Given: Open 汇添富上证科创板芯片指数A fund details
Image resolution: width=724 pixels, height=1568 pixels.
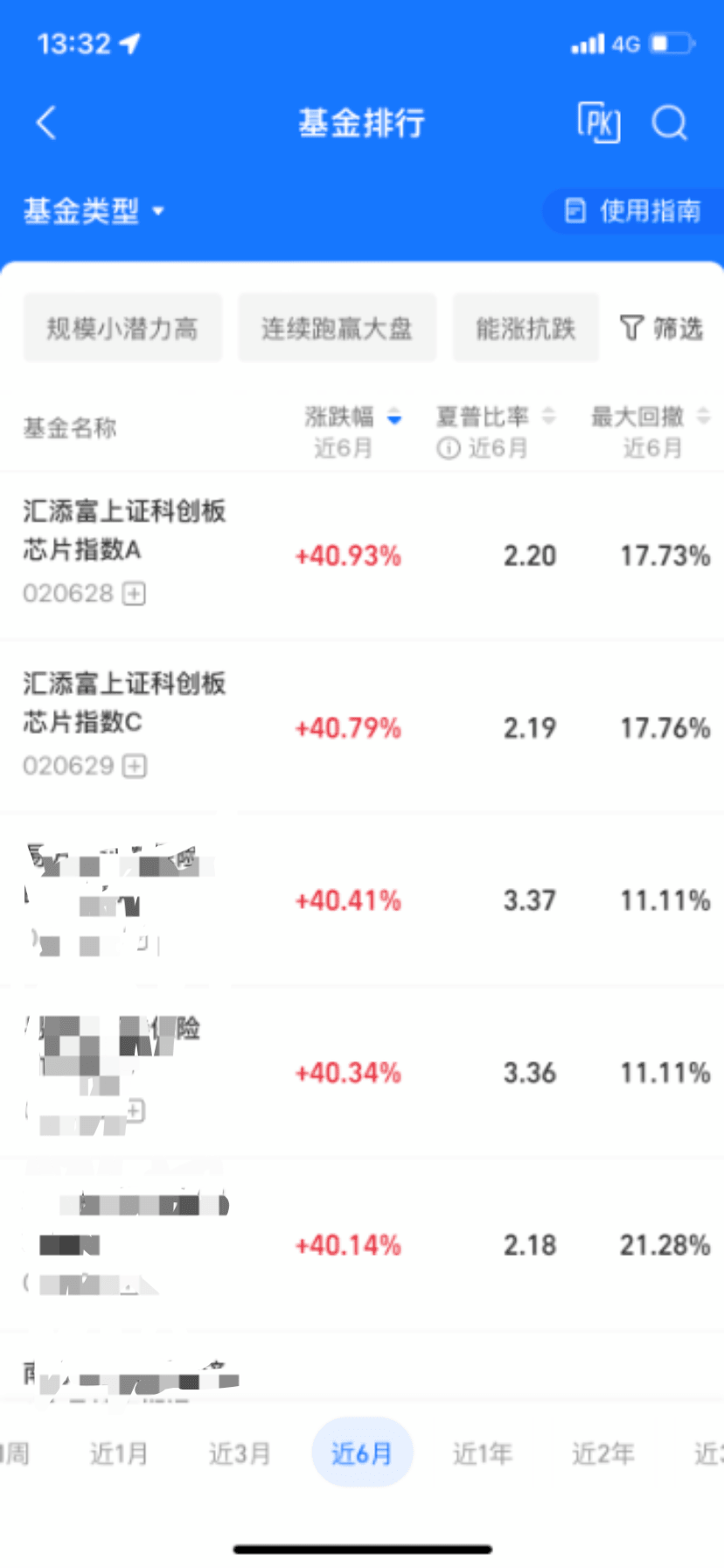Looking at the screenshot, I should [124, 530].
